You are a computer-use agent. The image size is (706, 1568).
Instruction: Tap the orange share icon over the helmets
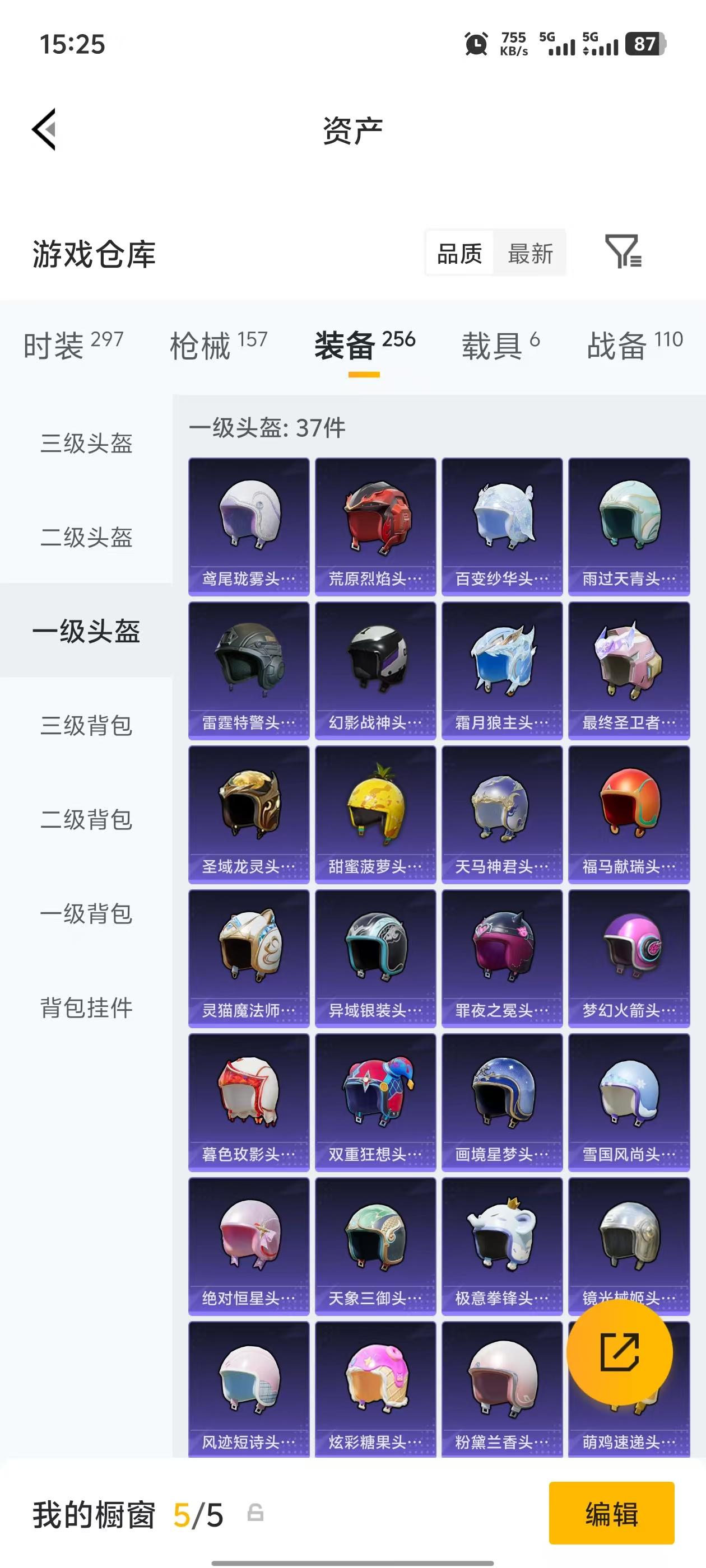619,1352
